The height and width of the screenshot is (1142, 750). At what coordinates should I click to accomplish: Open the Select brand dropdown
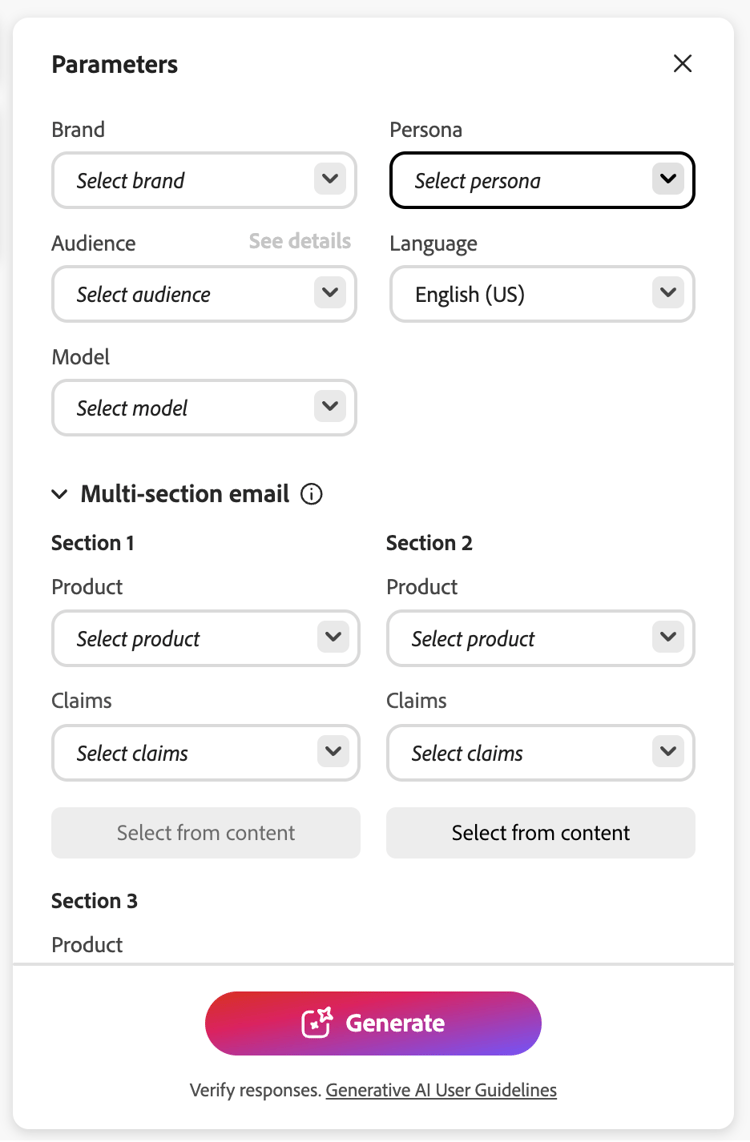point(204,181)
